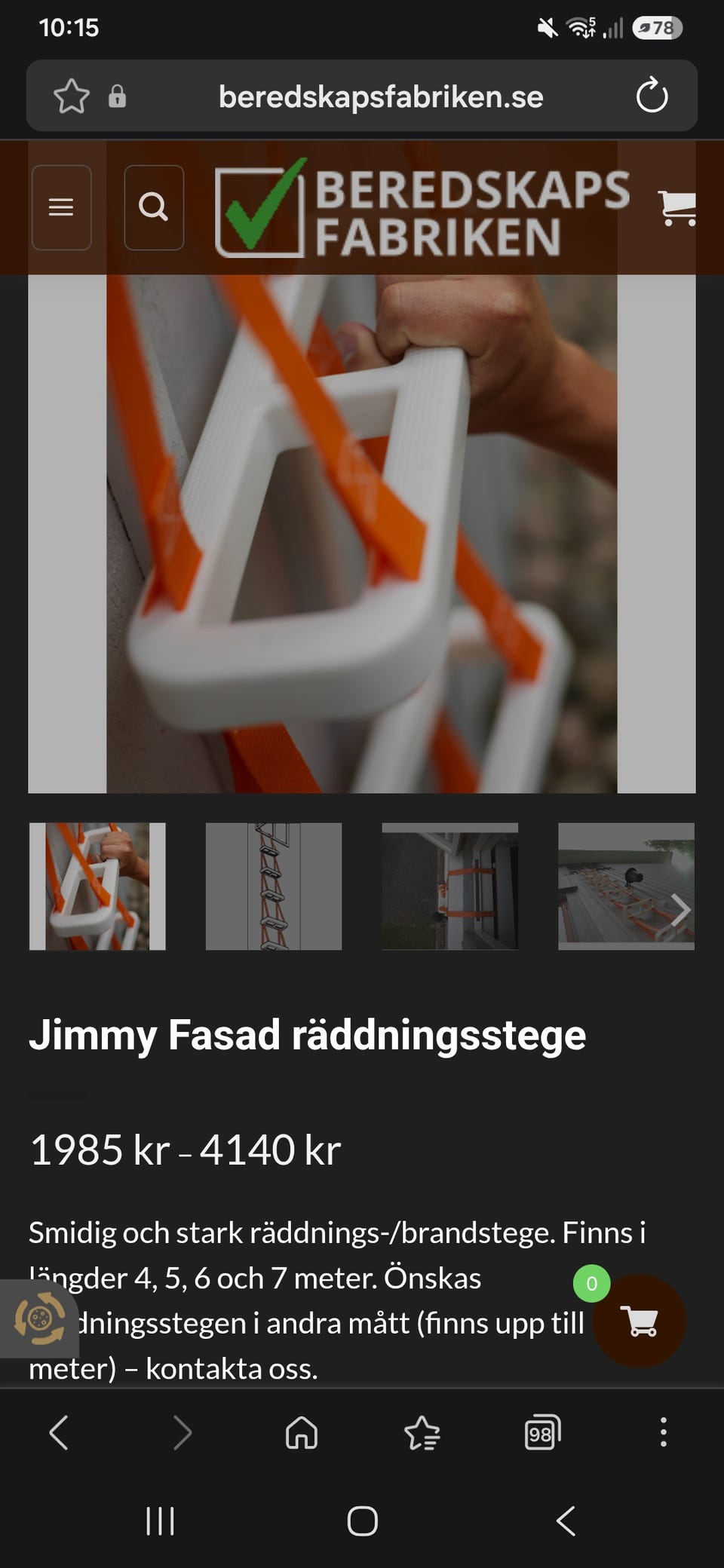Reload the page
The width and height of the screenshot is (724, 1568).
click(652, 96)
